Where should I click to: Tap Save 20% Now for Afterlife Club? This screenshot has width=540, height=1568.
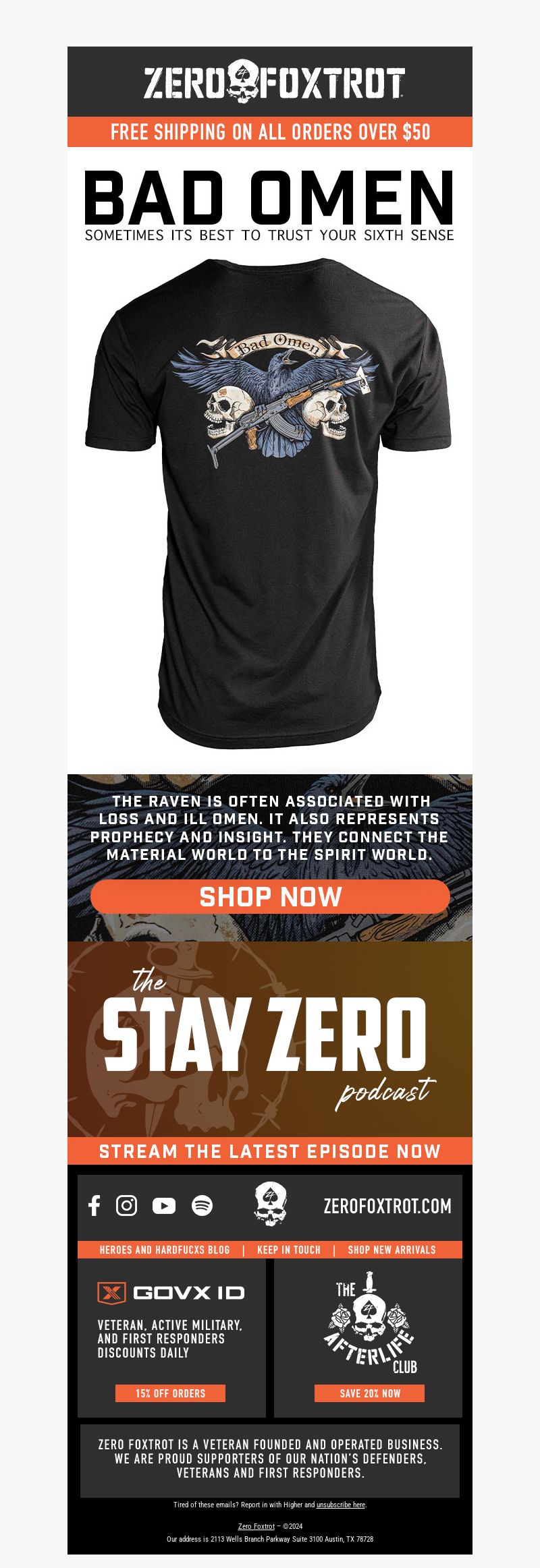[369, 1393]
